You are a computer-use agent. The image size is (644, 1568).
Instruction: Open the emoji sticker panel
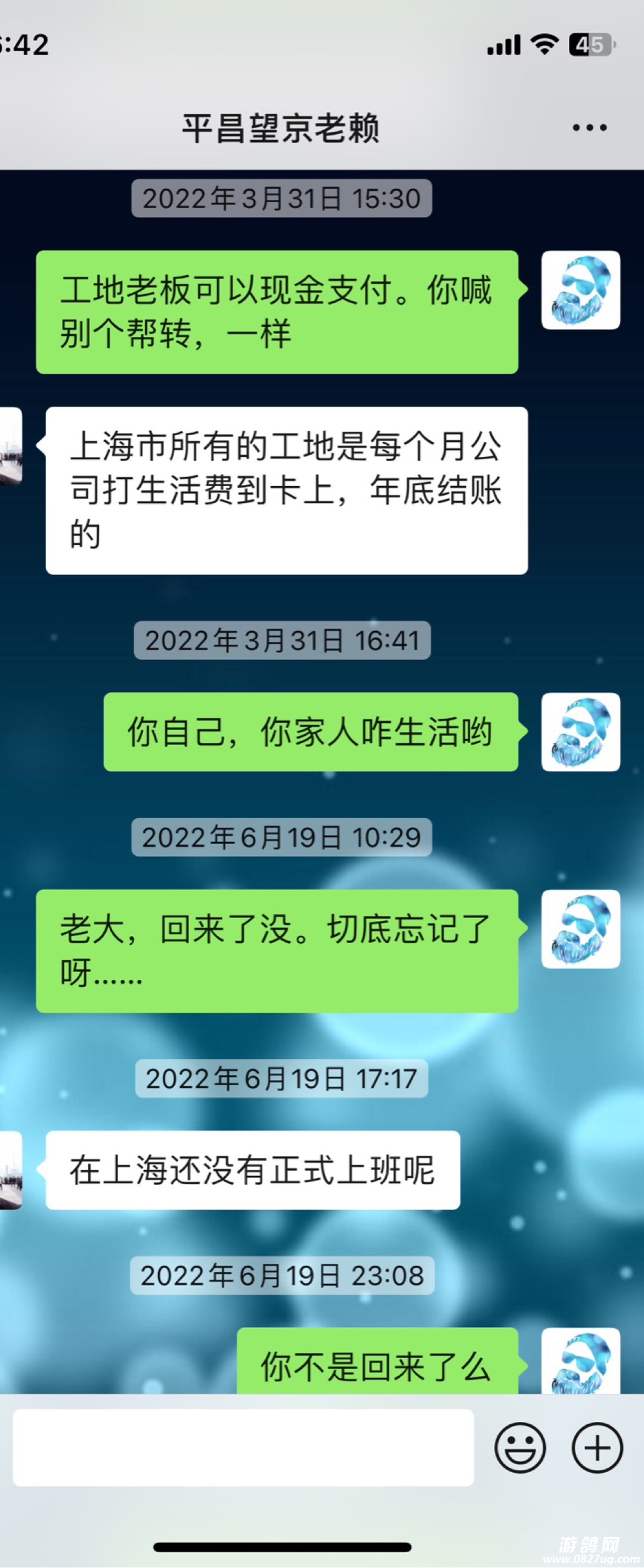click(520, 1448)
